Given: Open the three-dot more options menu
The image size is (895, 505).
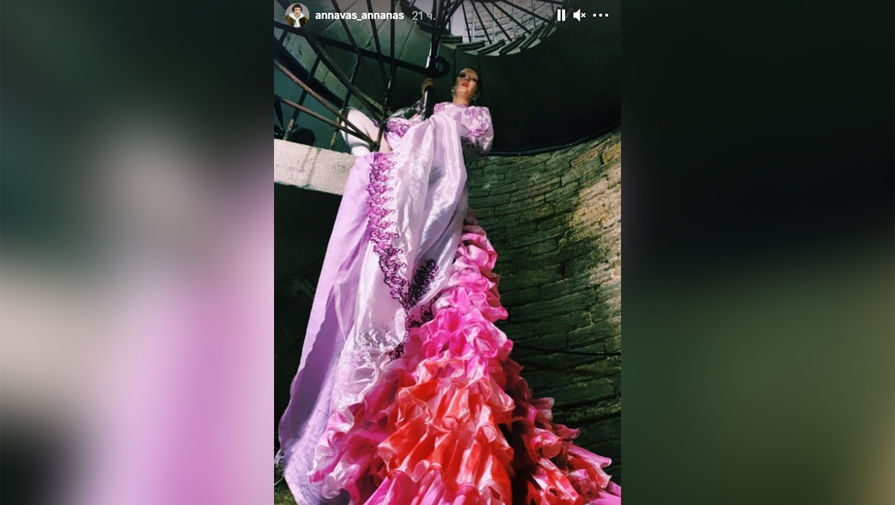Looking at the screenshot, I should pos(600,15).
